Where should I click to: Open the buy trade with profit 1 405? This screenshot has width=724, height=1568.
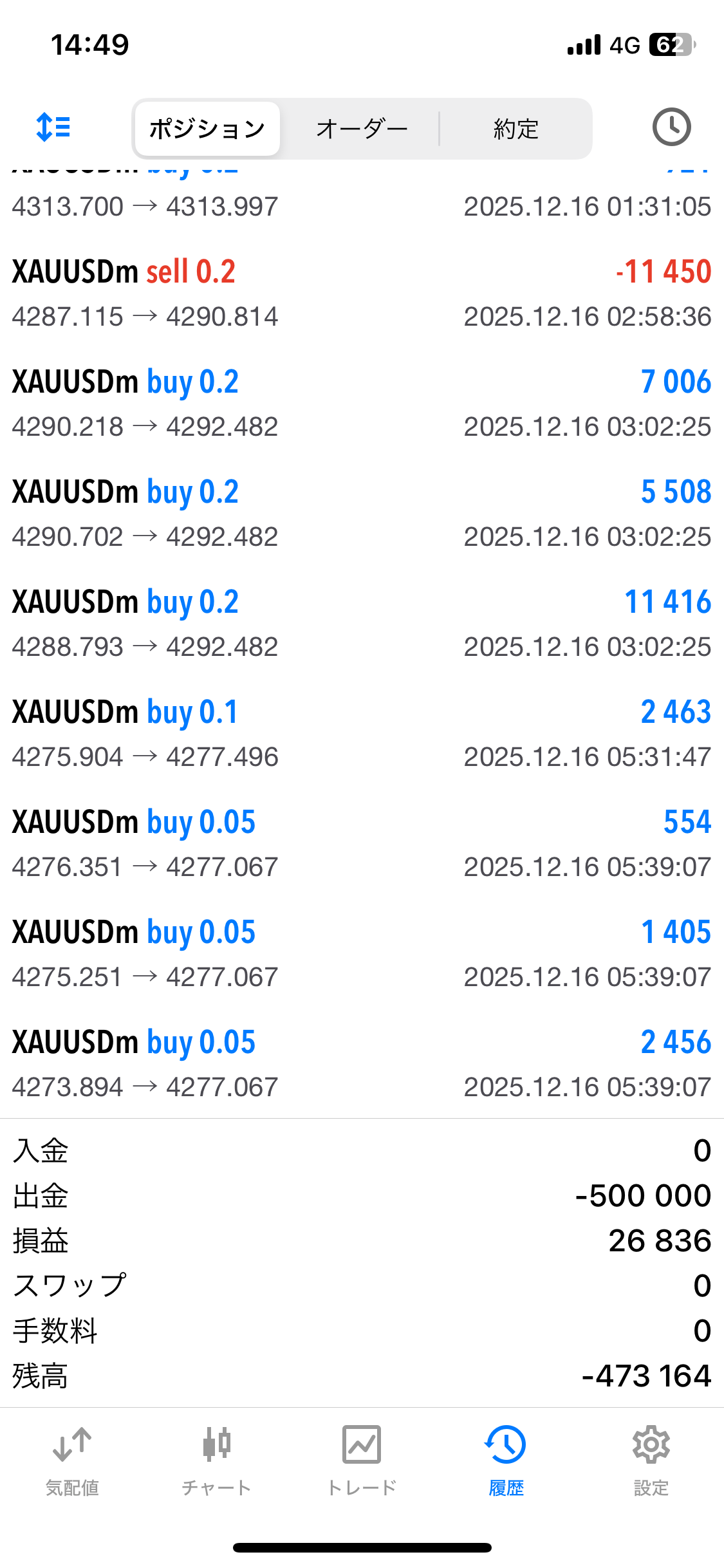click(362, 954)
